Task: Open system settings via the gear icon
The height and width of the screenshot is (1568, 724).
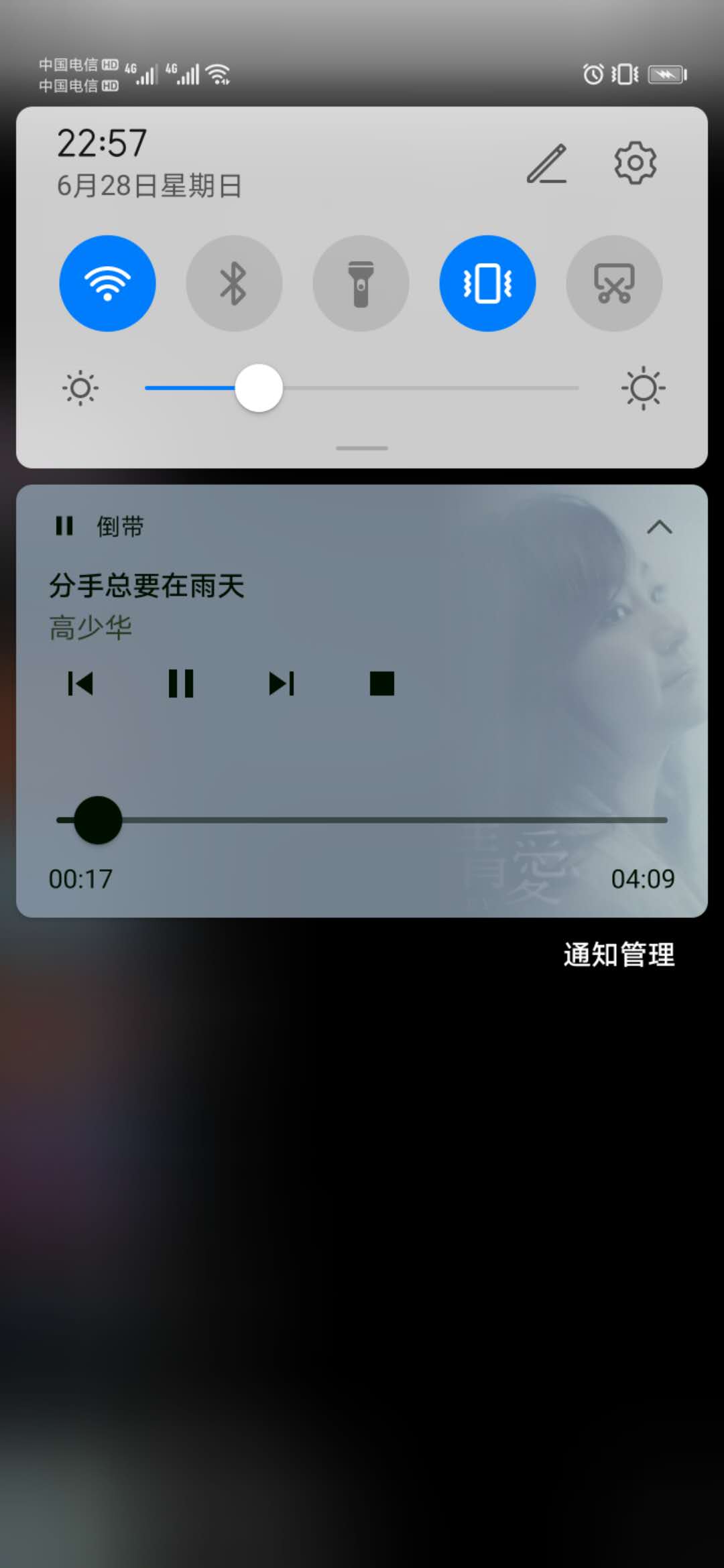Action: [635, 163]
